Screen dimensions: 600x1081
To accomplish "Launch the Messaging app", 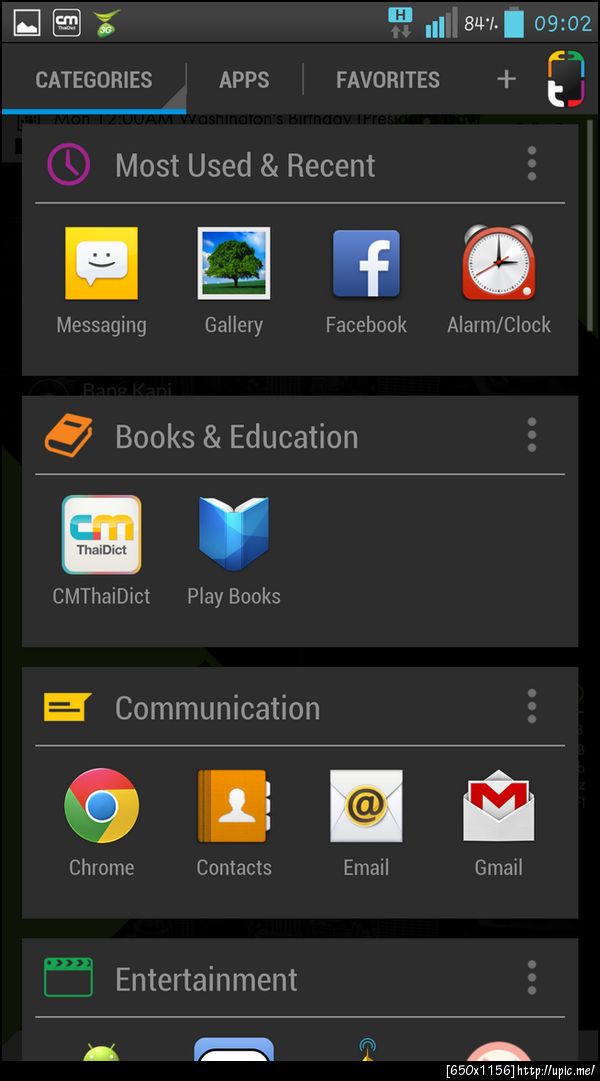I will (101, 280).
